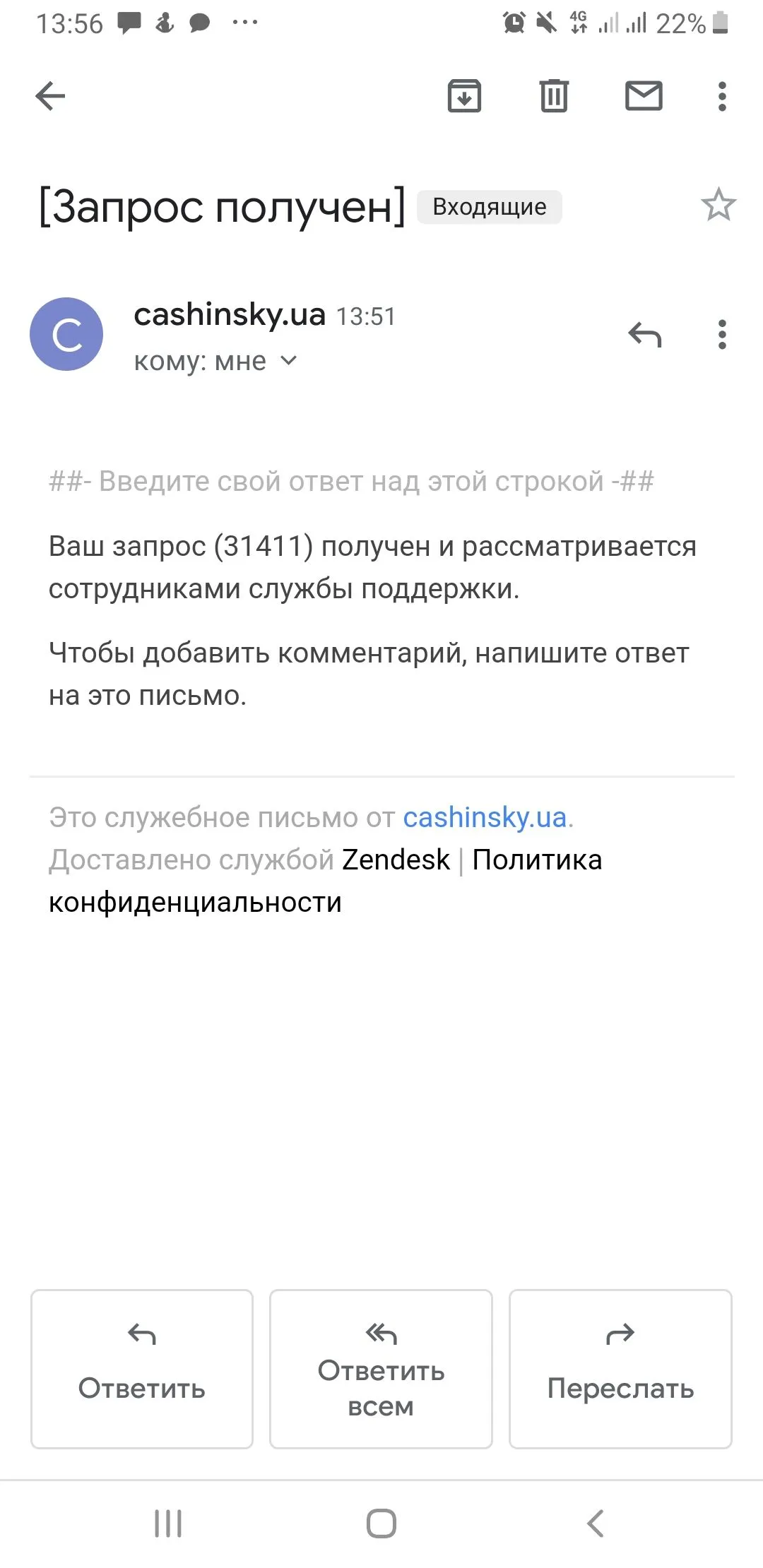
Task: Open recent apps from navigation bar
Action: click(x=168, y=1524)
